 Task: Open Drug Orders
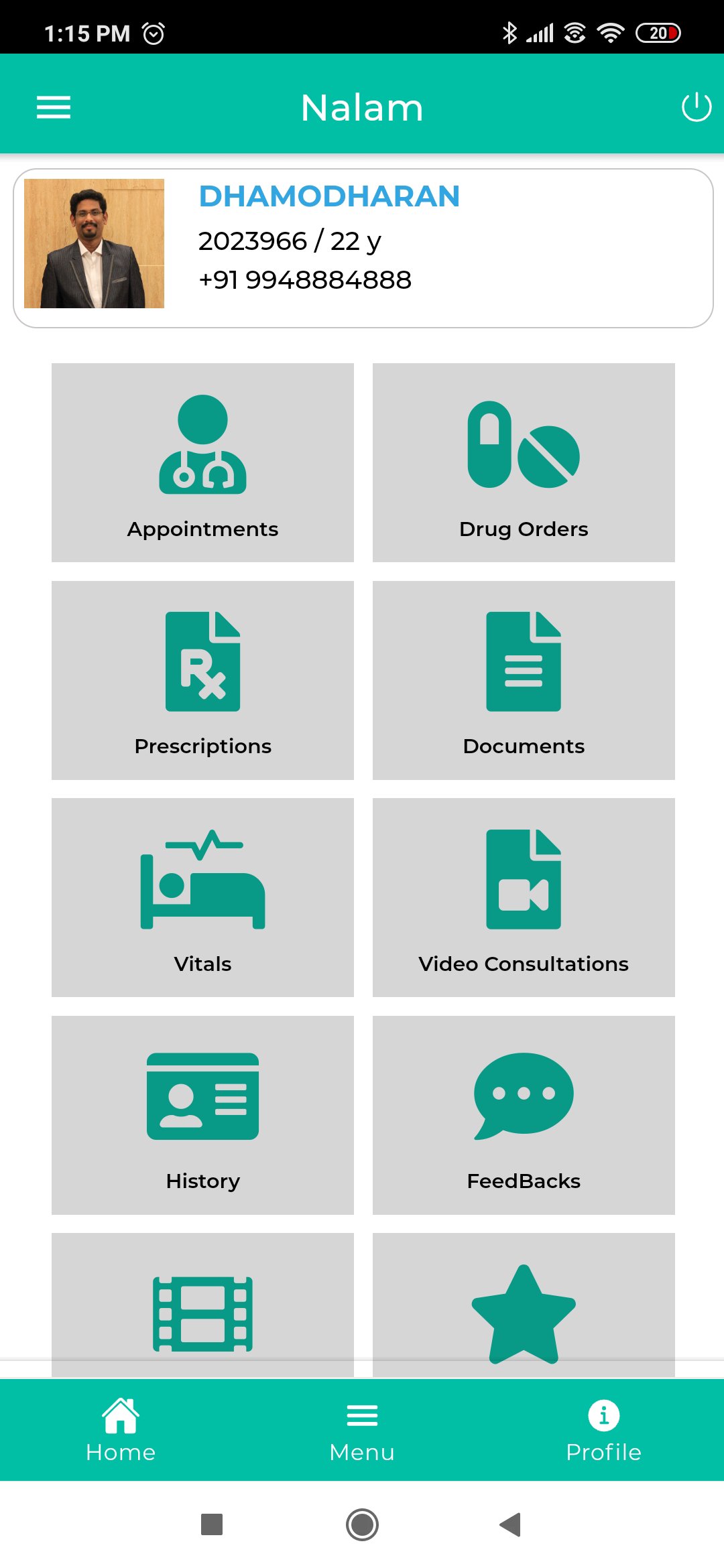pos(524,462)
